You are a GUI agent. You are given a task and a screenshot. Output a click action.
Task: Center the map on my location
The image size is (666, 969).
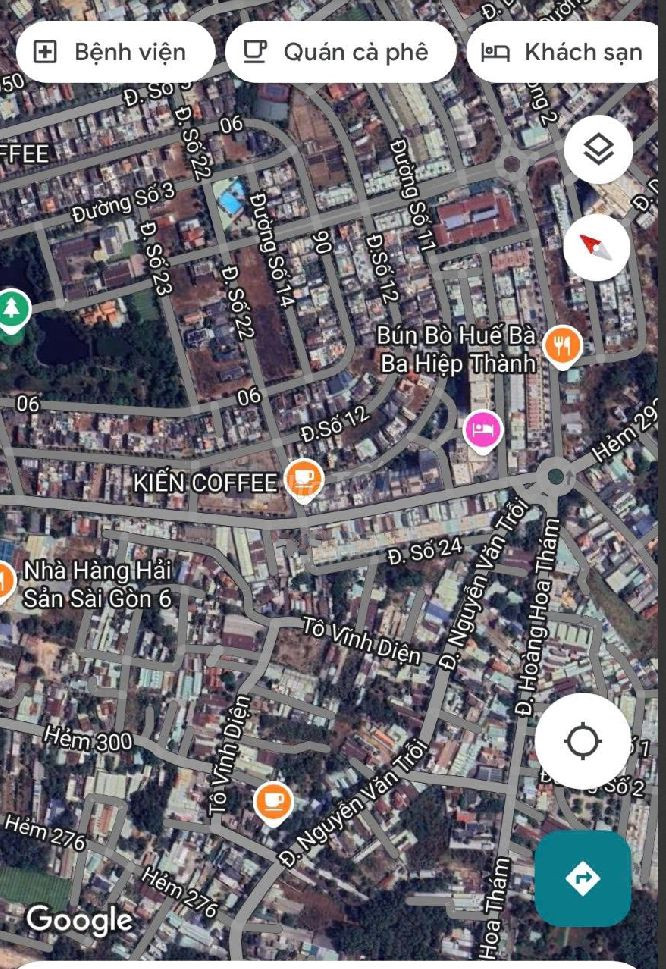(583, 741)
